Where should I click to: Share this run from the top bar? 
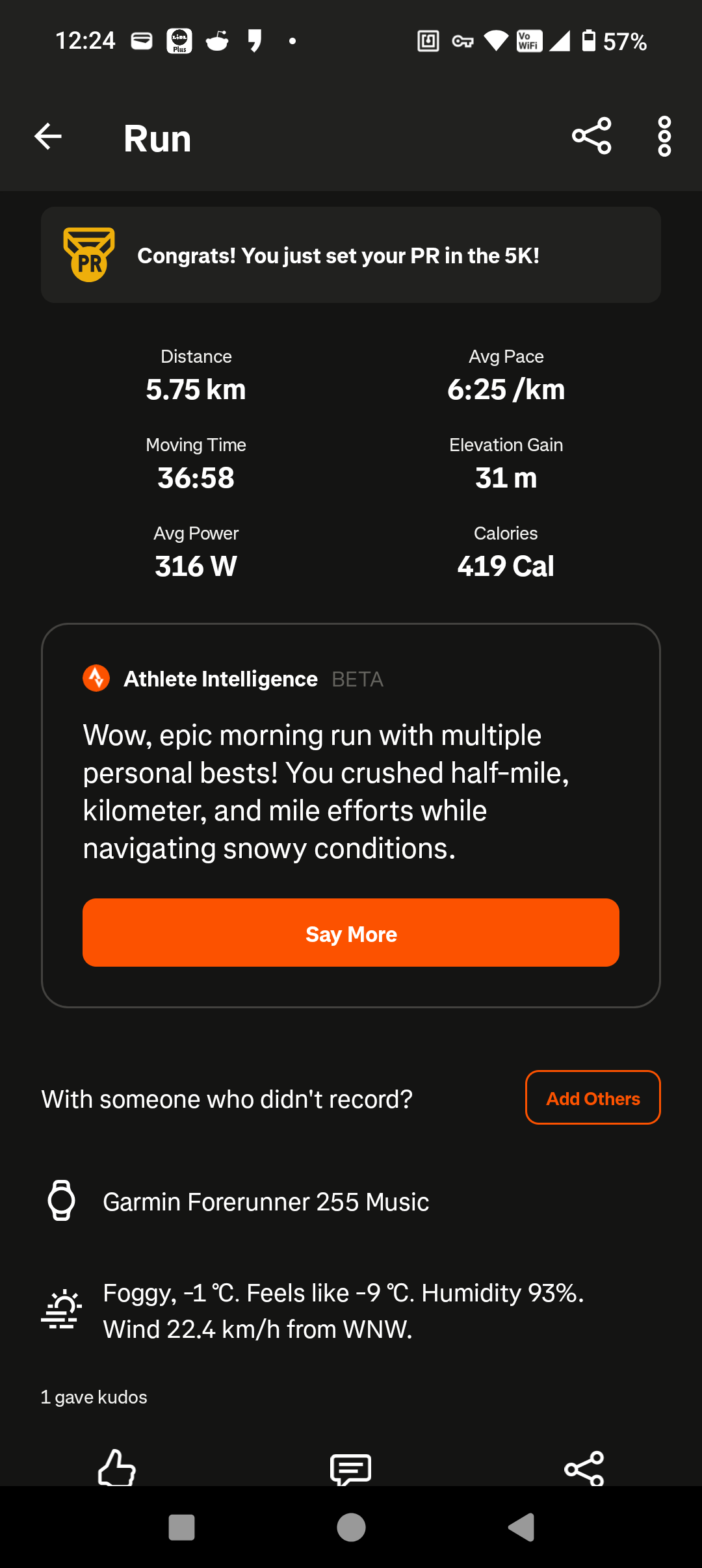(591, 137)
